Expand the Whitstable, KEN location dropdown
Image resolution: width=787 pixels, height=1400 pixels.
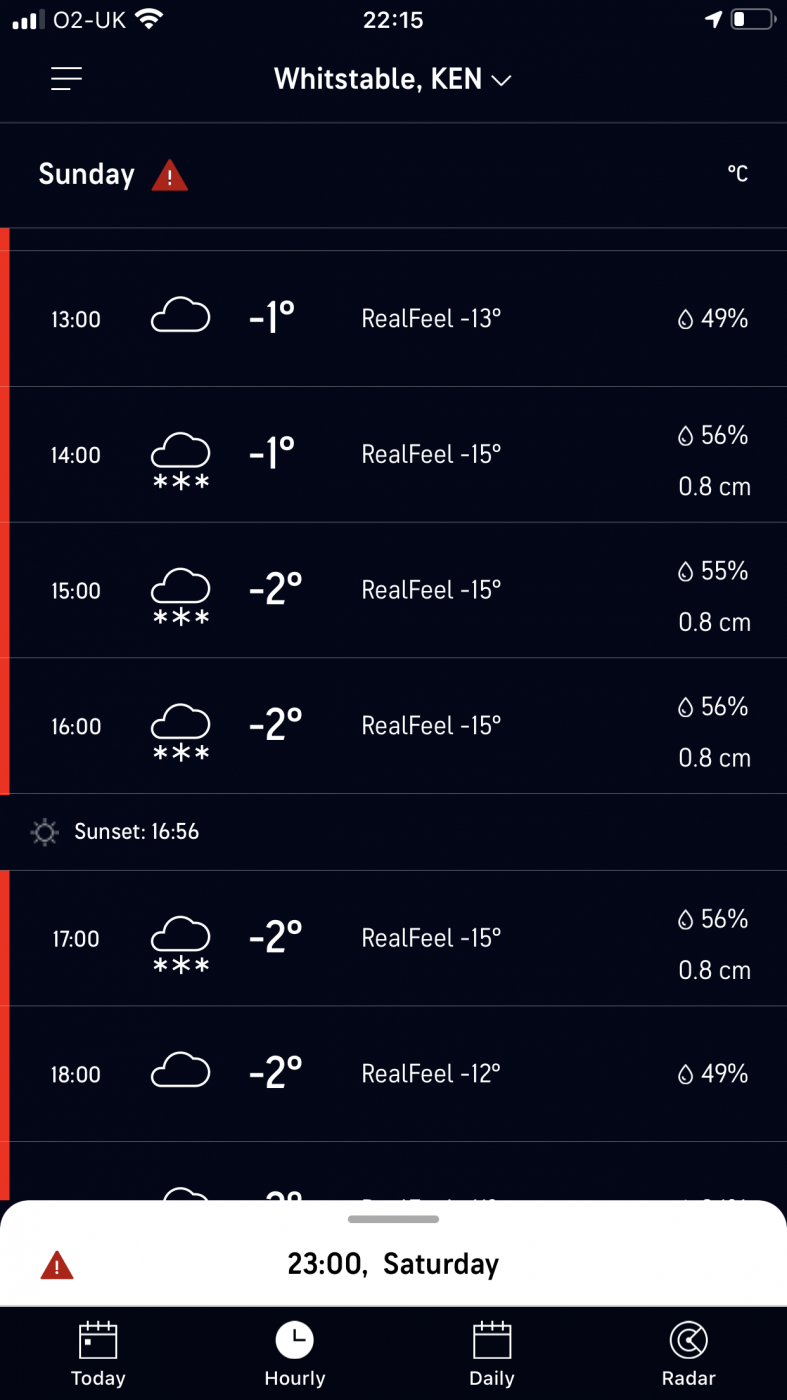coord(393,79)
